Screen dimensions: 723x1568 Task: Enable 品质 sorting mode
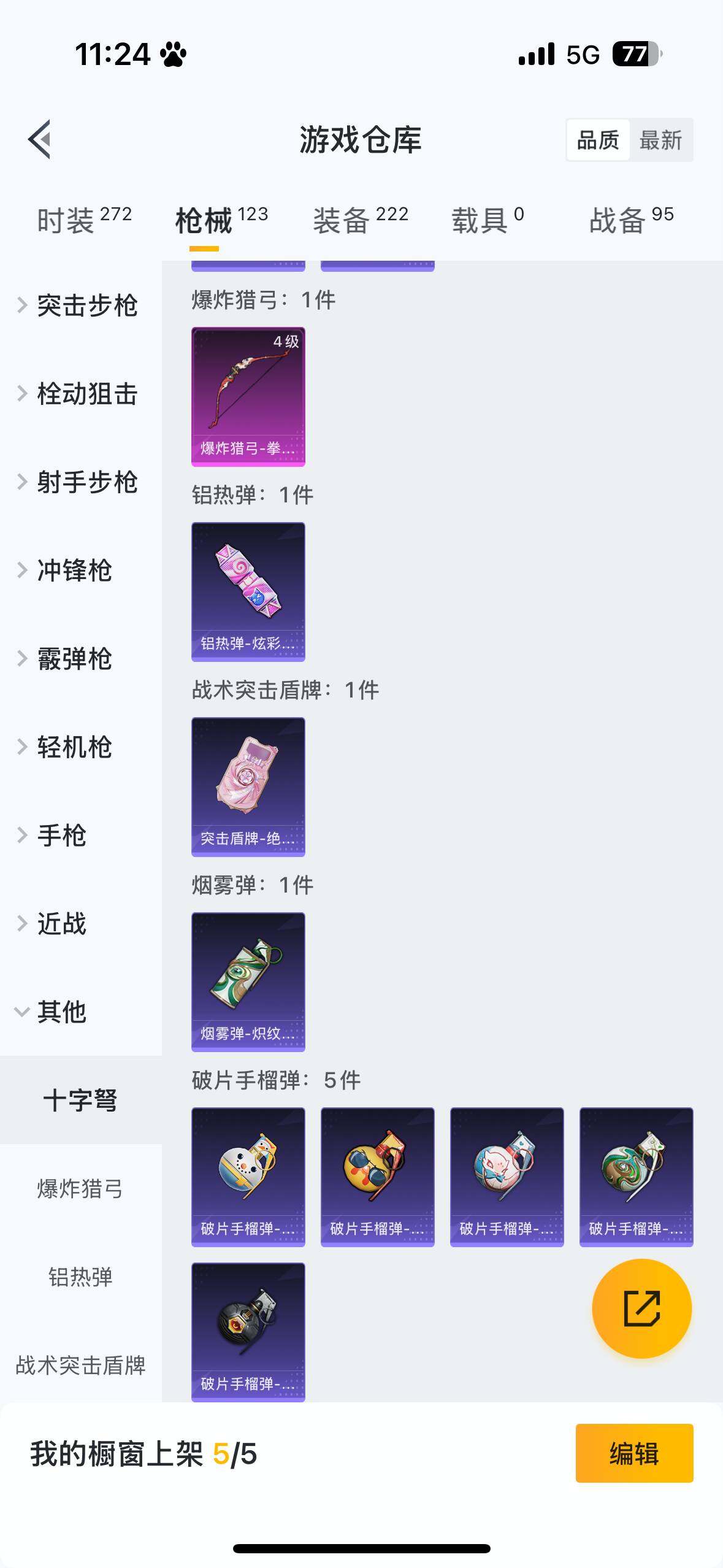coord(598,140)
